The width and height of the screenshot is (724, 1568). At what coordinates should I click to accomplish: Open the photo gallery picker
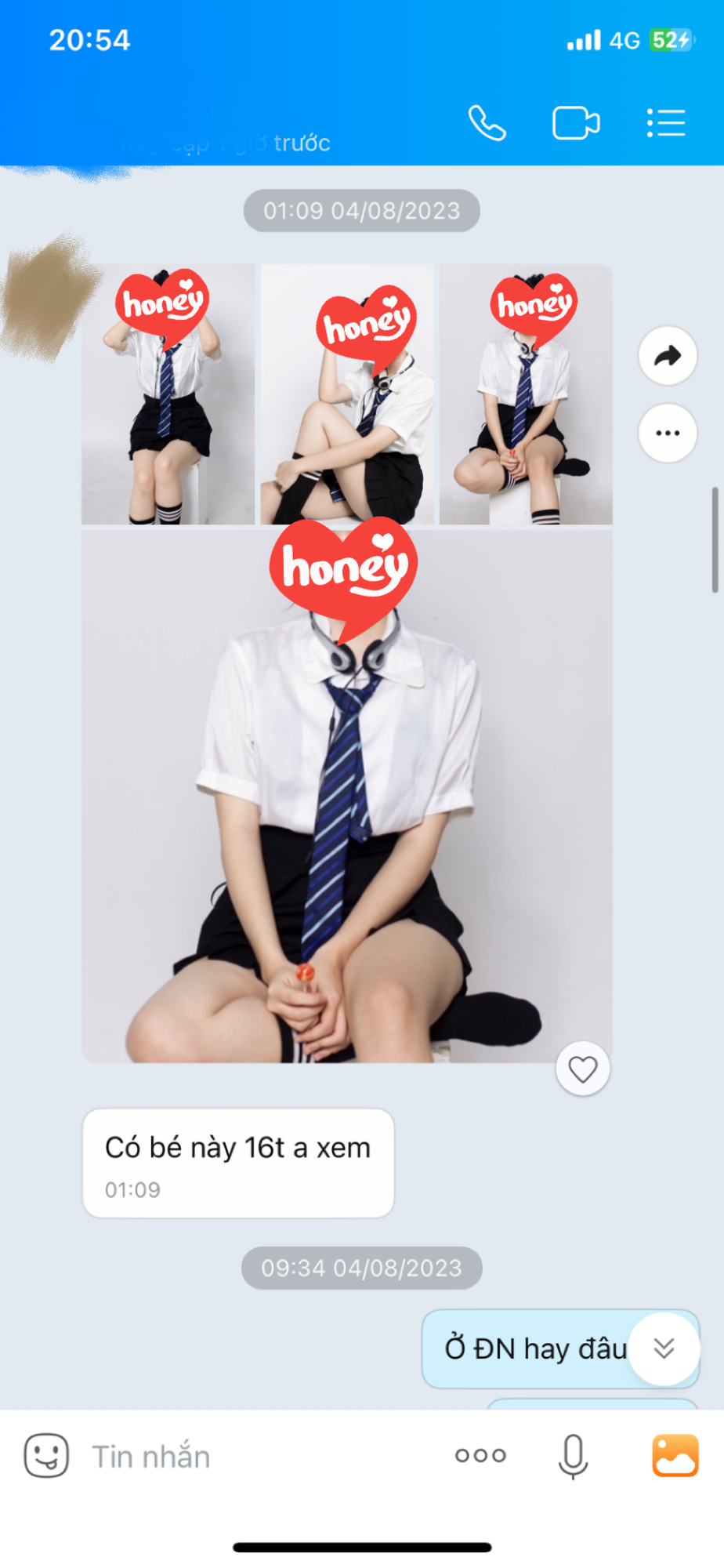pos(675,1456)
